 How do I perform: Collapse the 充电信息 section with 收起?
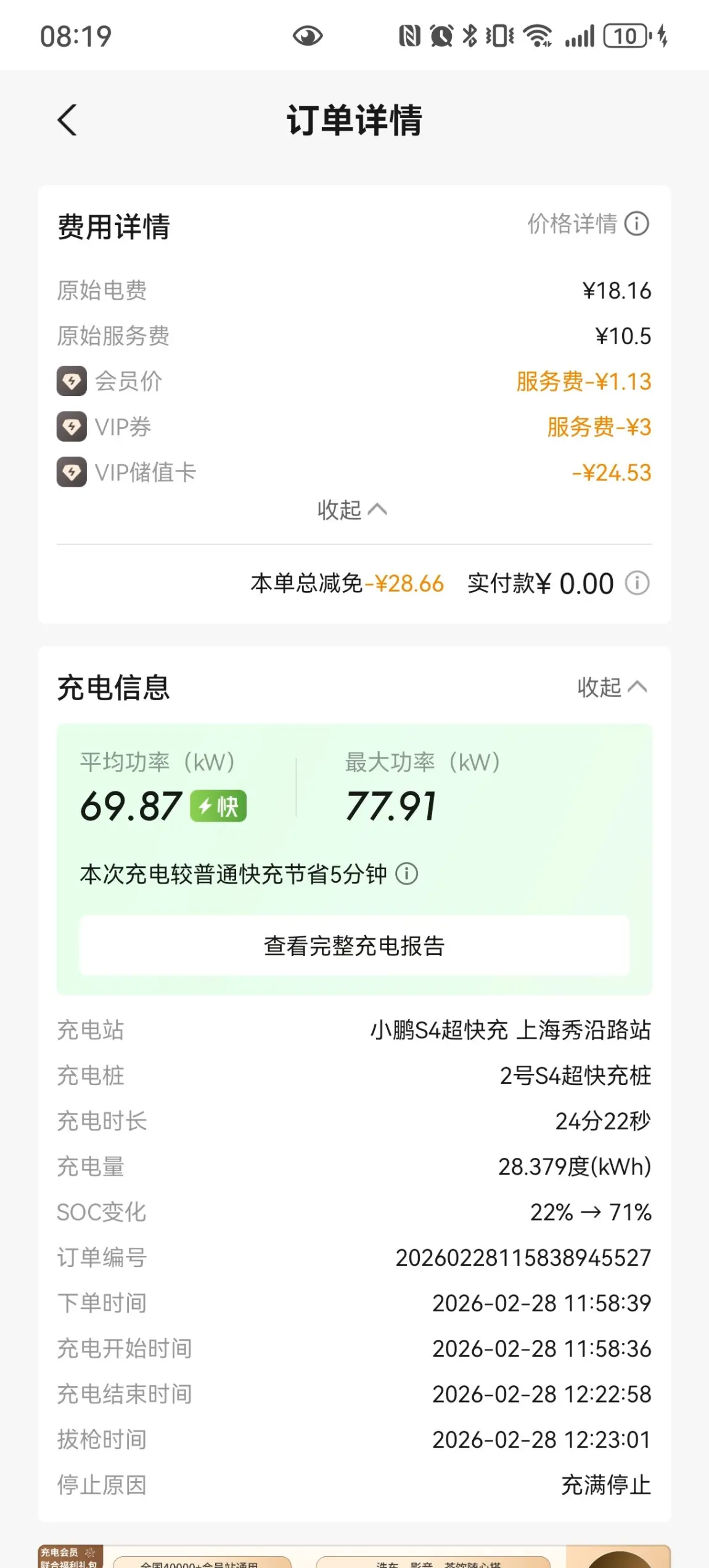click(x=612, y=687)
